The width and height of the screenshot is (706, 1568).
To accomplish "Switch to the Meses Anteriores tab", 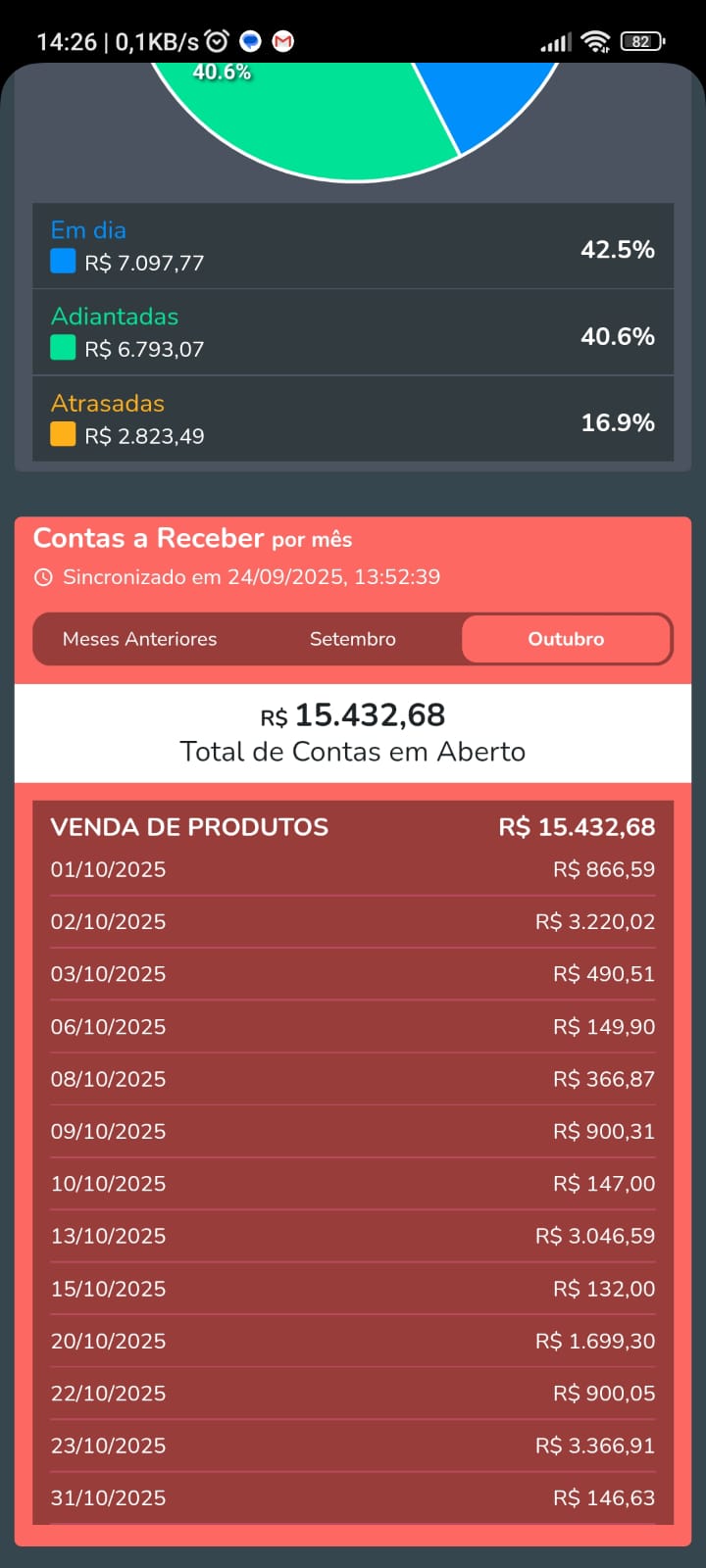I will 140,639.
